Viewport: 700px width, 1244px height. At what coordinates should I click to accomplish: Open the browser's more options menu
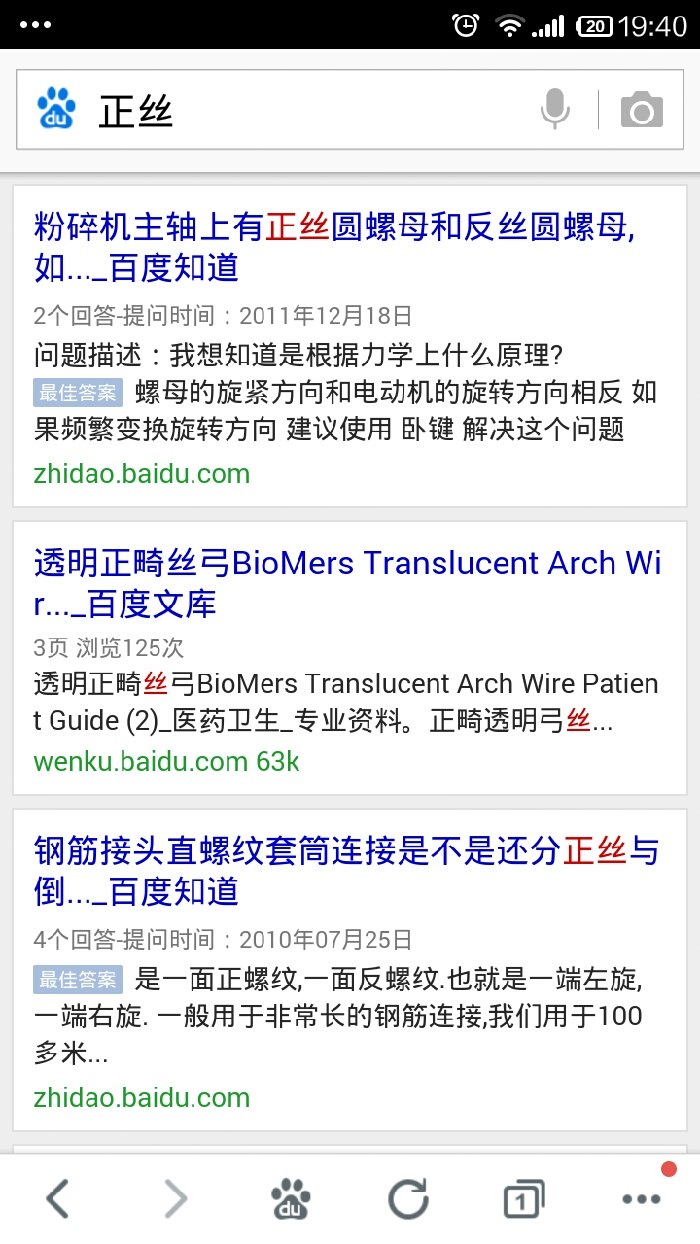(x=641, y=1198)
